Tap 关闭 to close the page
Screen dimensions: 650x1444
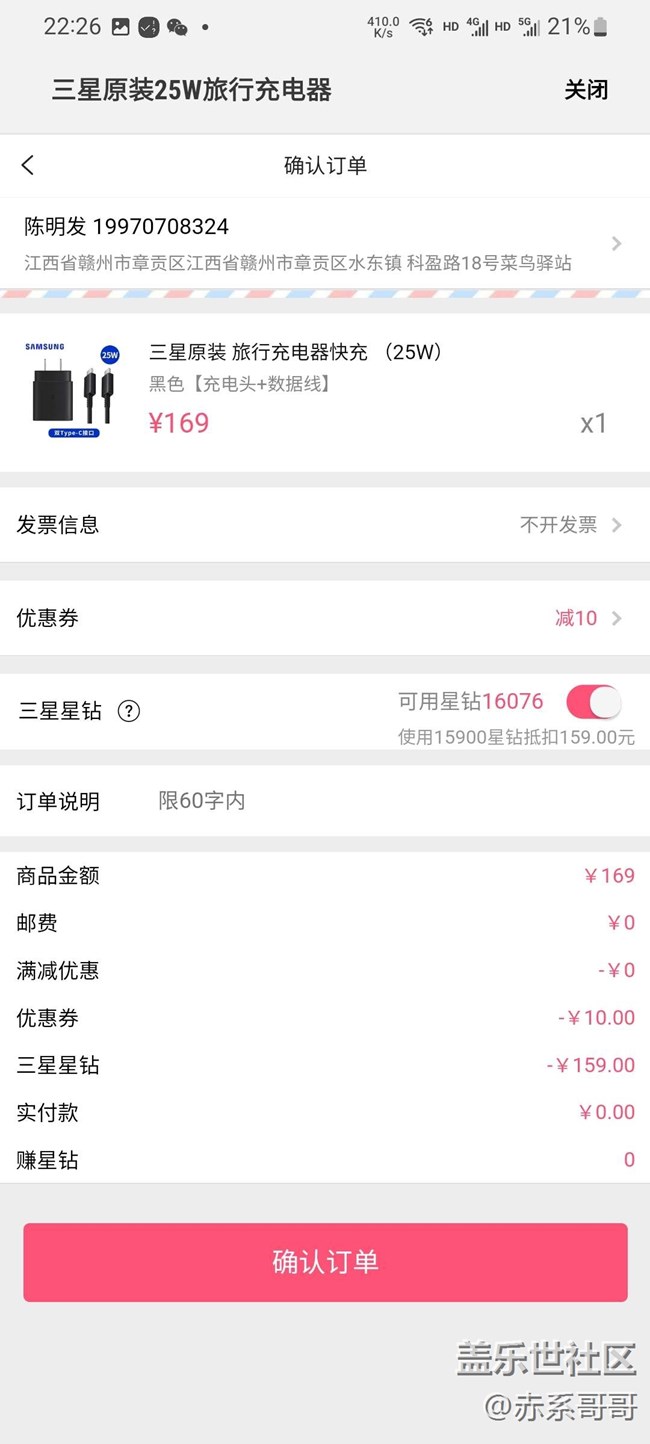[586, 90]
